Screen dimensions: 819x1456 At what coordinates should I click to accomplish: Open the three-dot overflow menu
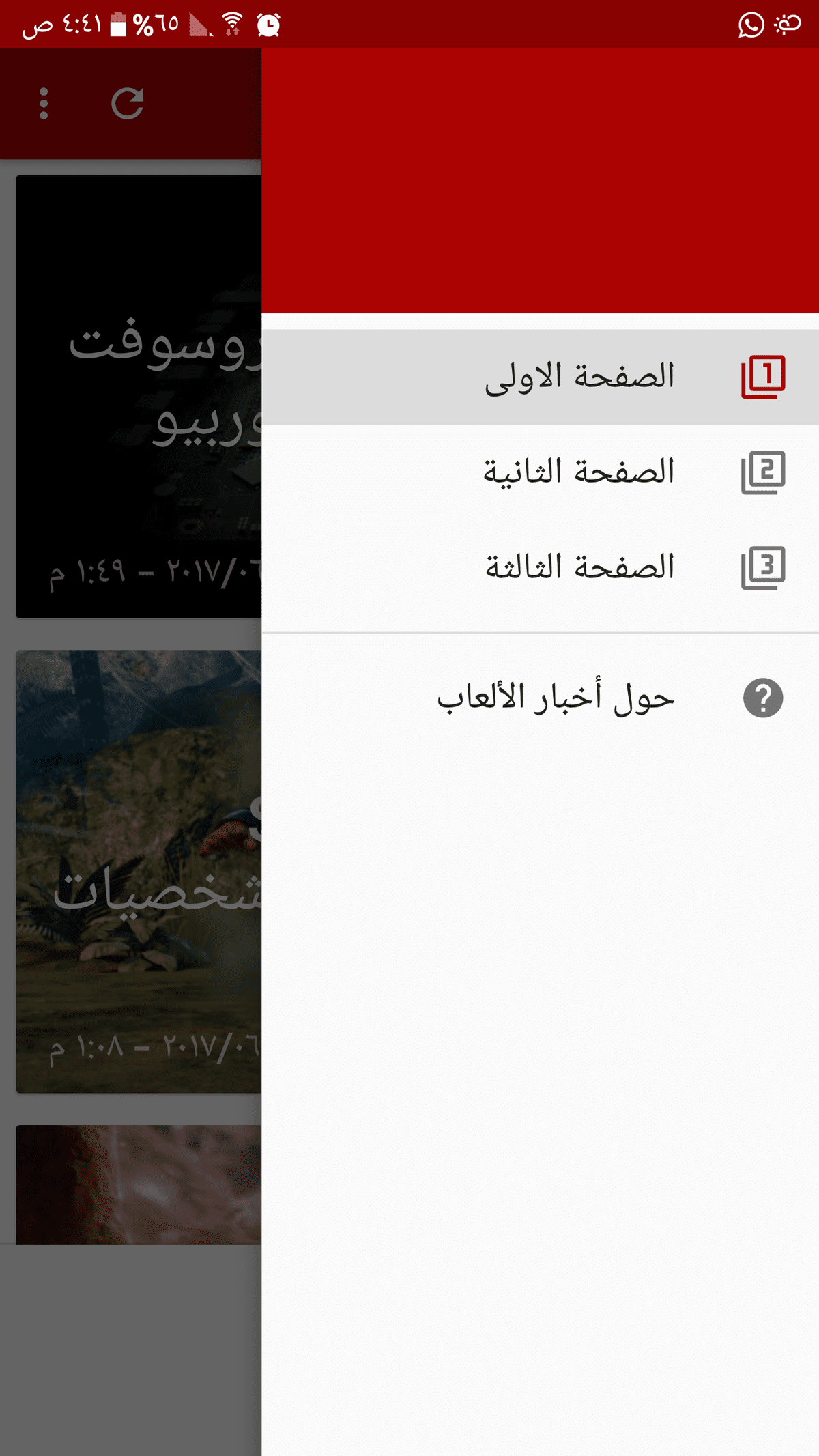(44, 104)
